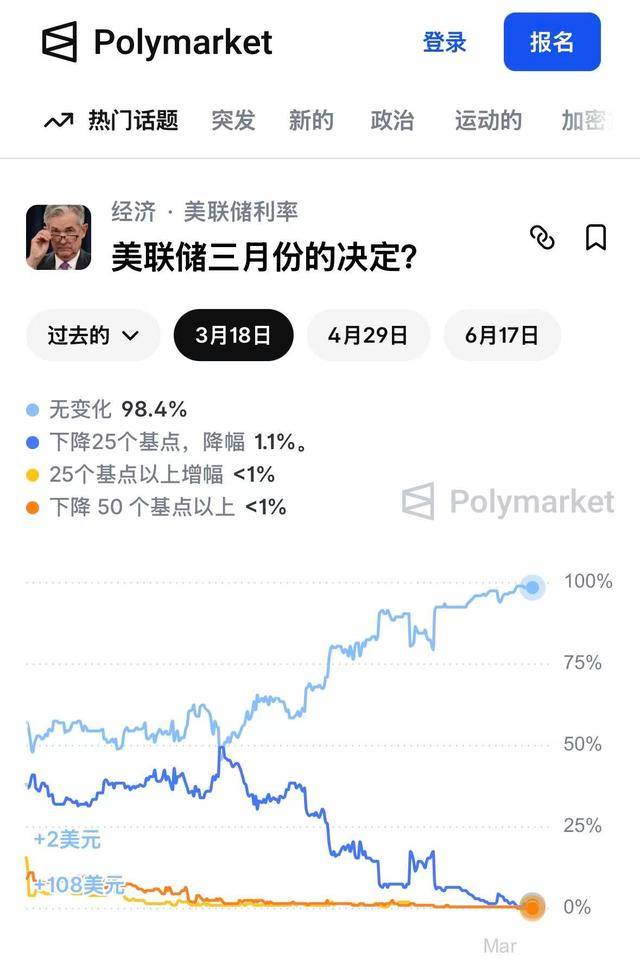Expand the 过去的 dropdown

pos(93,335)
